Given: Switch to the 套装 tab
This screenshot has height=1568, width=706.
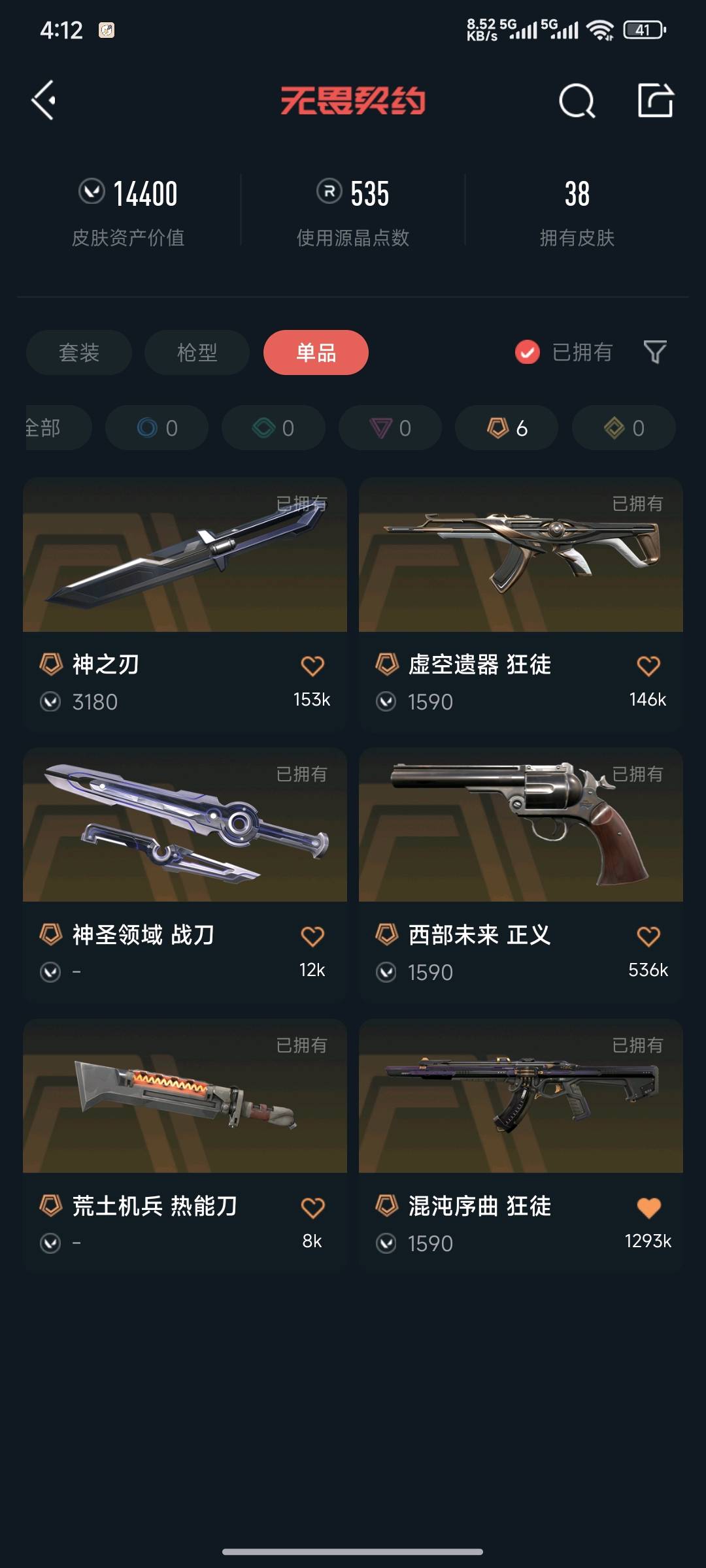Looking at the screenshot, I should [x=79, y=353].
